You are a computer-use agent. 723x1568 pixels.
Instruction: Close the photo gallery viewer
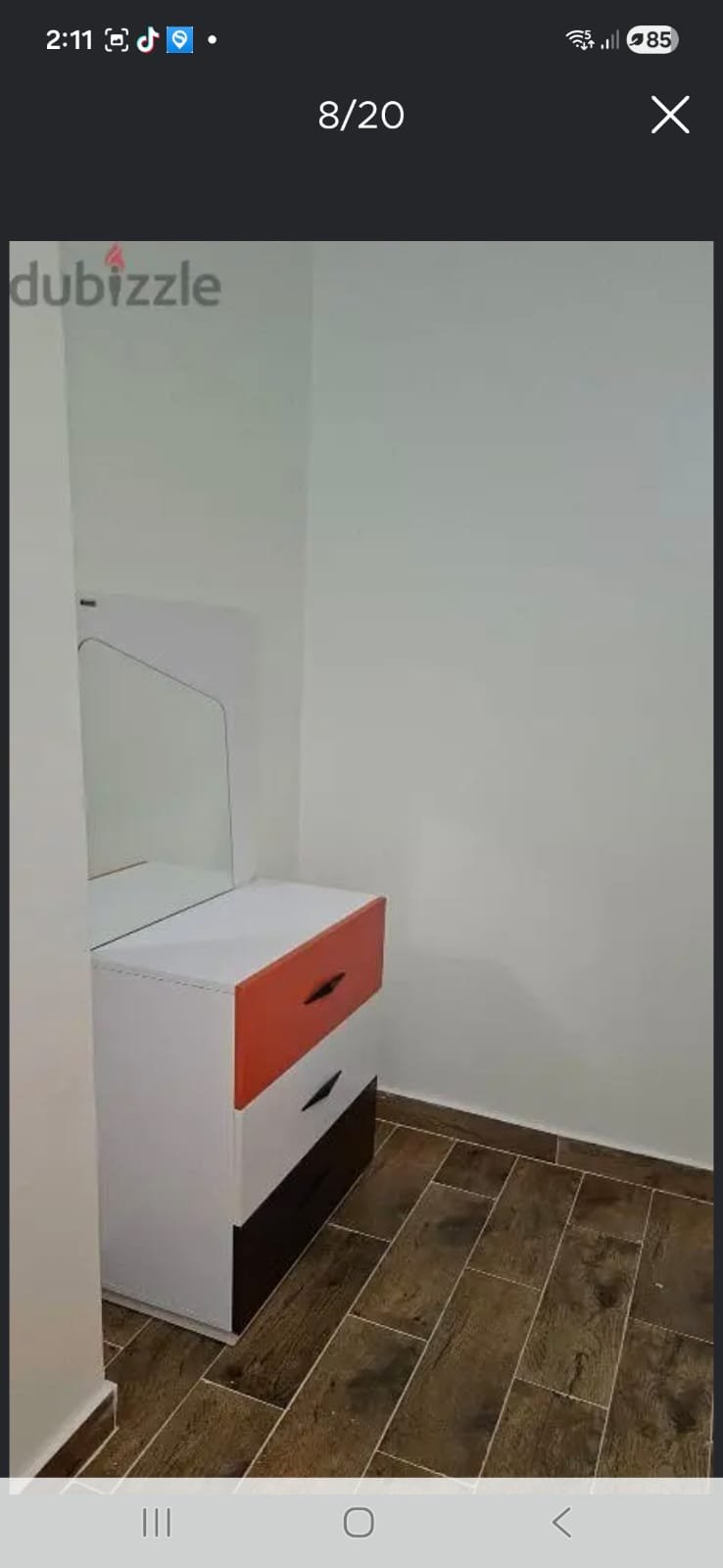coord(670,115)
